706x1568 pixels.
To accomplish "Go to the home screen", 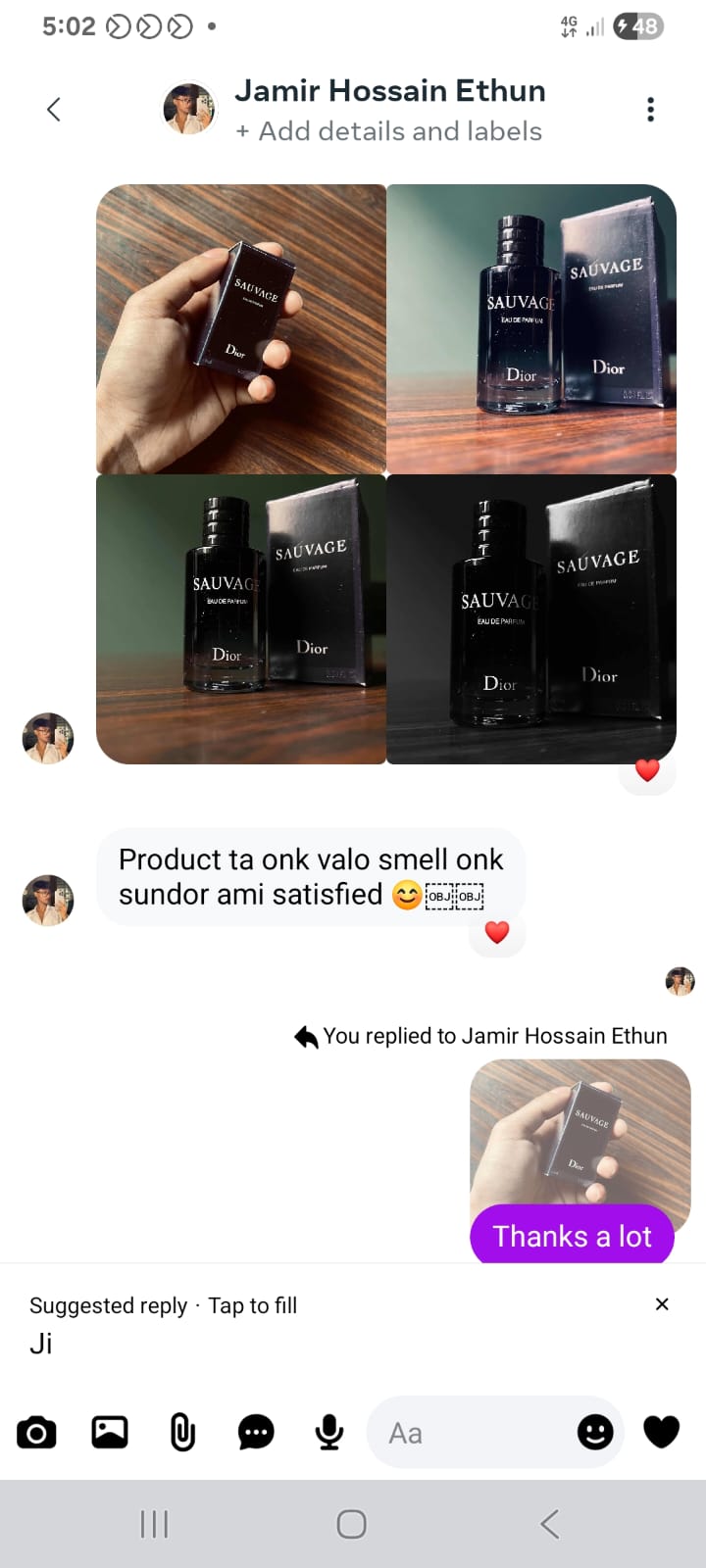I will (352, 1524).
